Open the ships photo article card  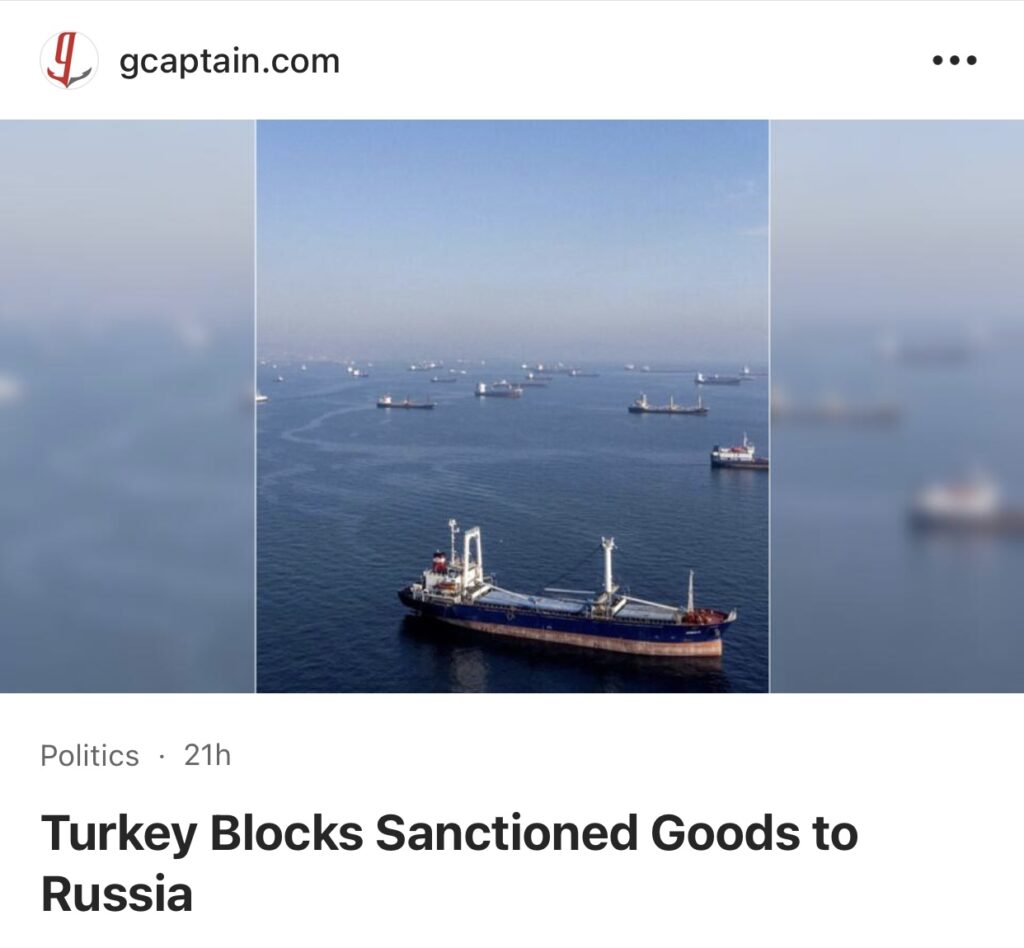512,406
